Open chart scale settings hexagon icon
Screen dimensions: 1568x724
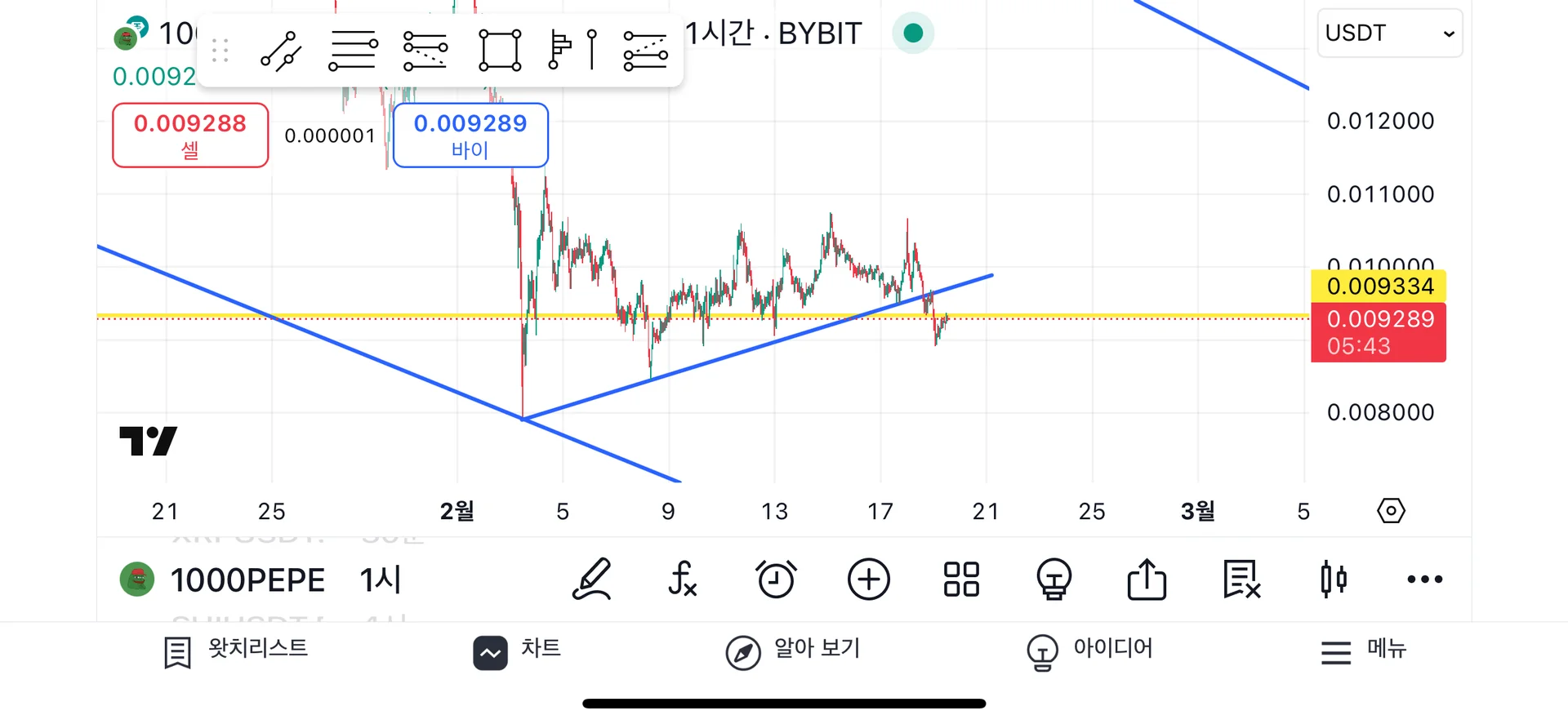tap(1390, 511)
